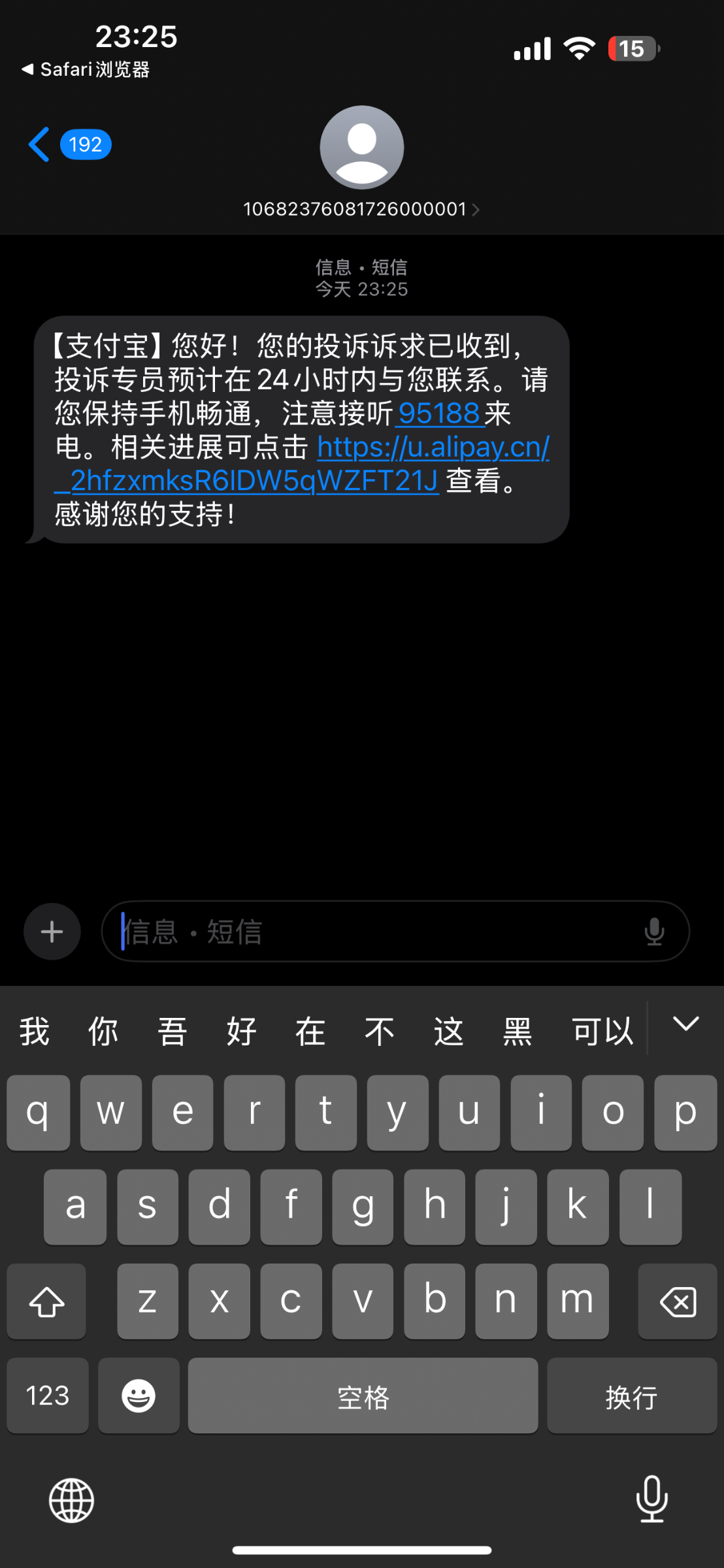724x1568 pixels.
Task: Tap the backspace delete key
Action: coord(678,1301)
